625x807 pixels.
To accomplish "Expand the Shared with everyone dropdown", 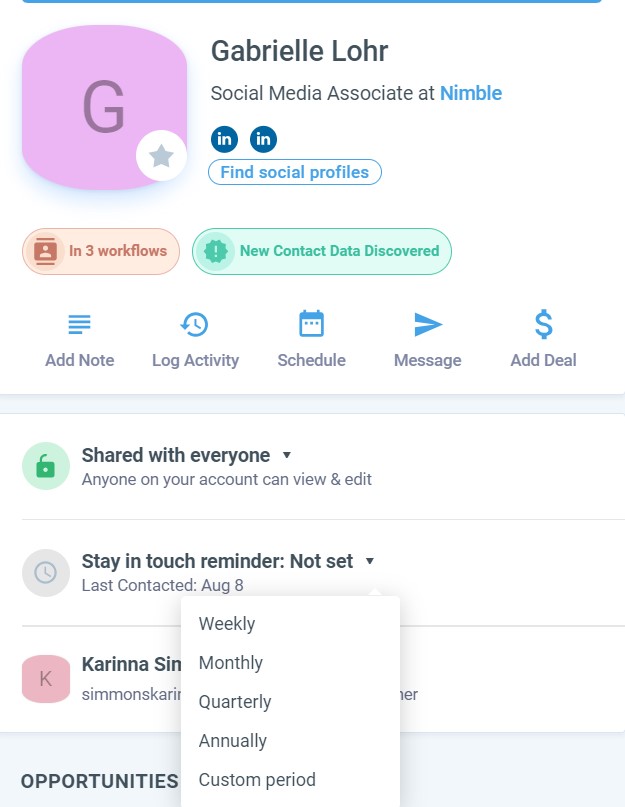I will tap(287, 455).
